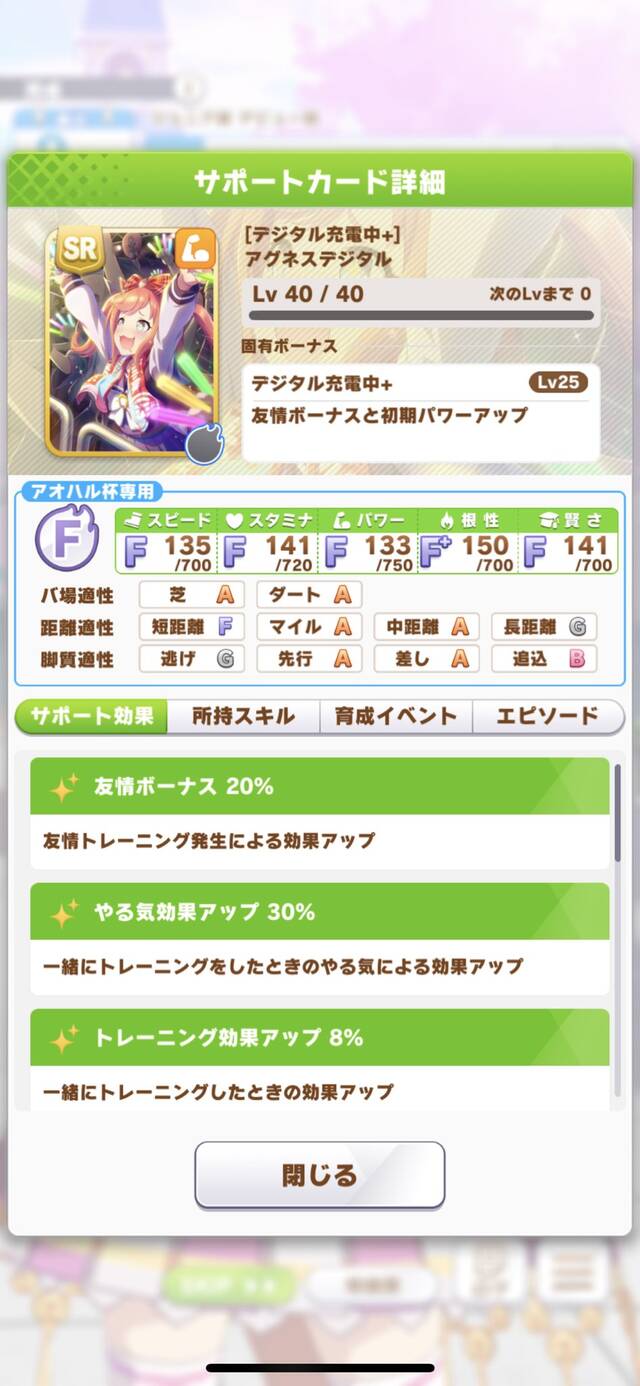This screenshot has height=1386, width=640.
Task: Open the 所持スキル tab
Action: tap(243, 716)
